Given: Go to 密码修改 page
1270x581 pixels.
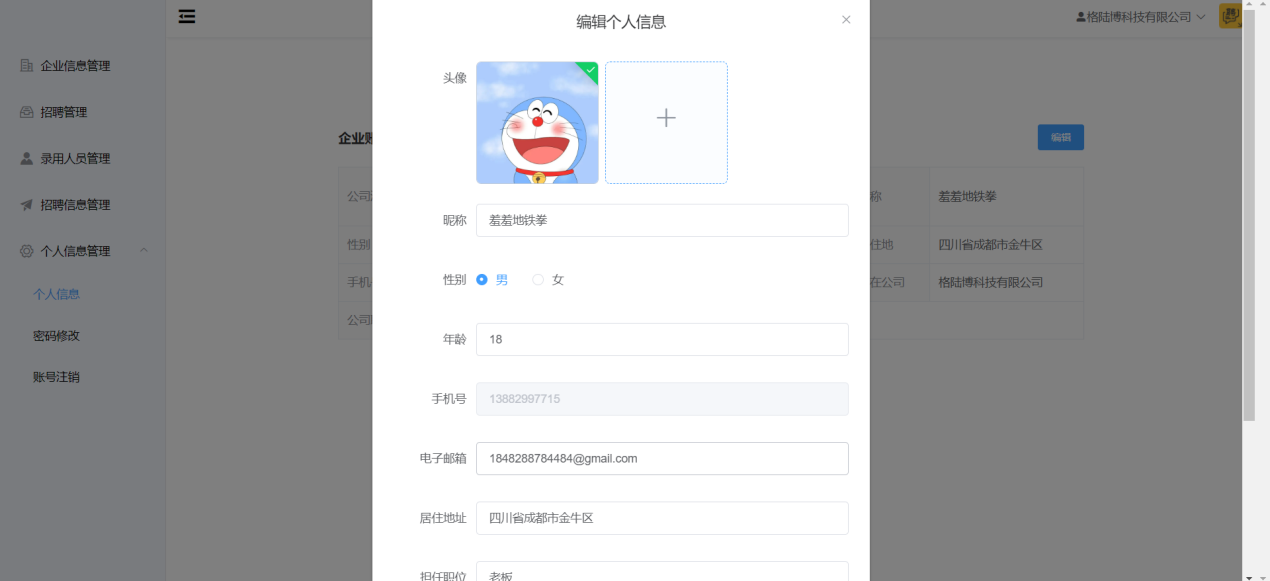Looking at the screenshot, I should click(x=56, y=336).
